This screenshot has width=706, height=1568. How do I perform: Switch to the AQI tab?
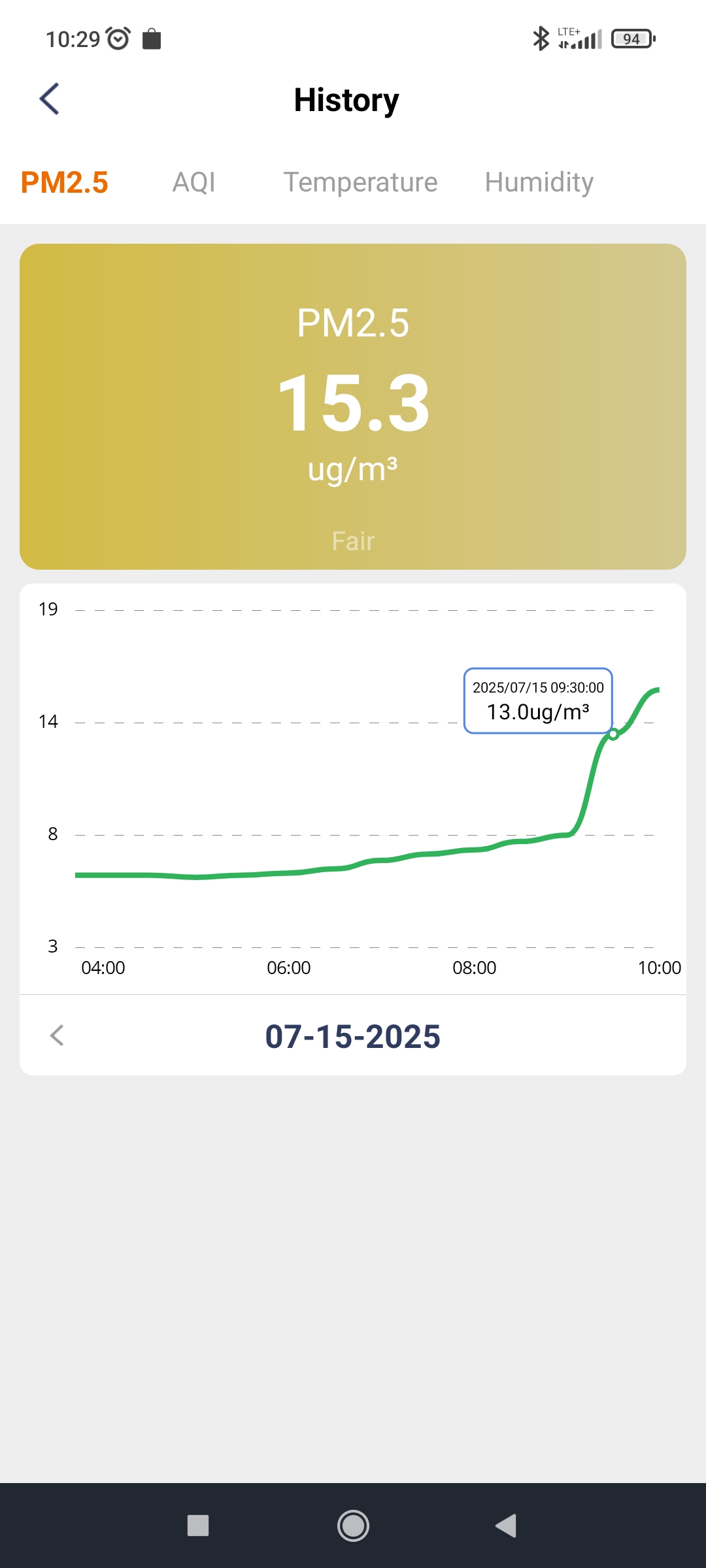[193, 182]
